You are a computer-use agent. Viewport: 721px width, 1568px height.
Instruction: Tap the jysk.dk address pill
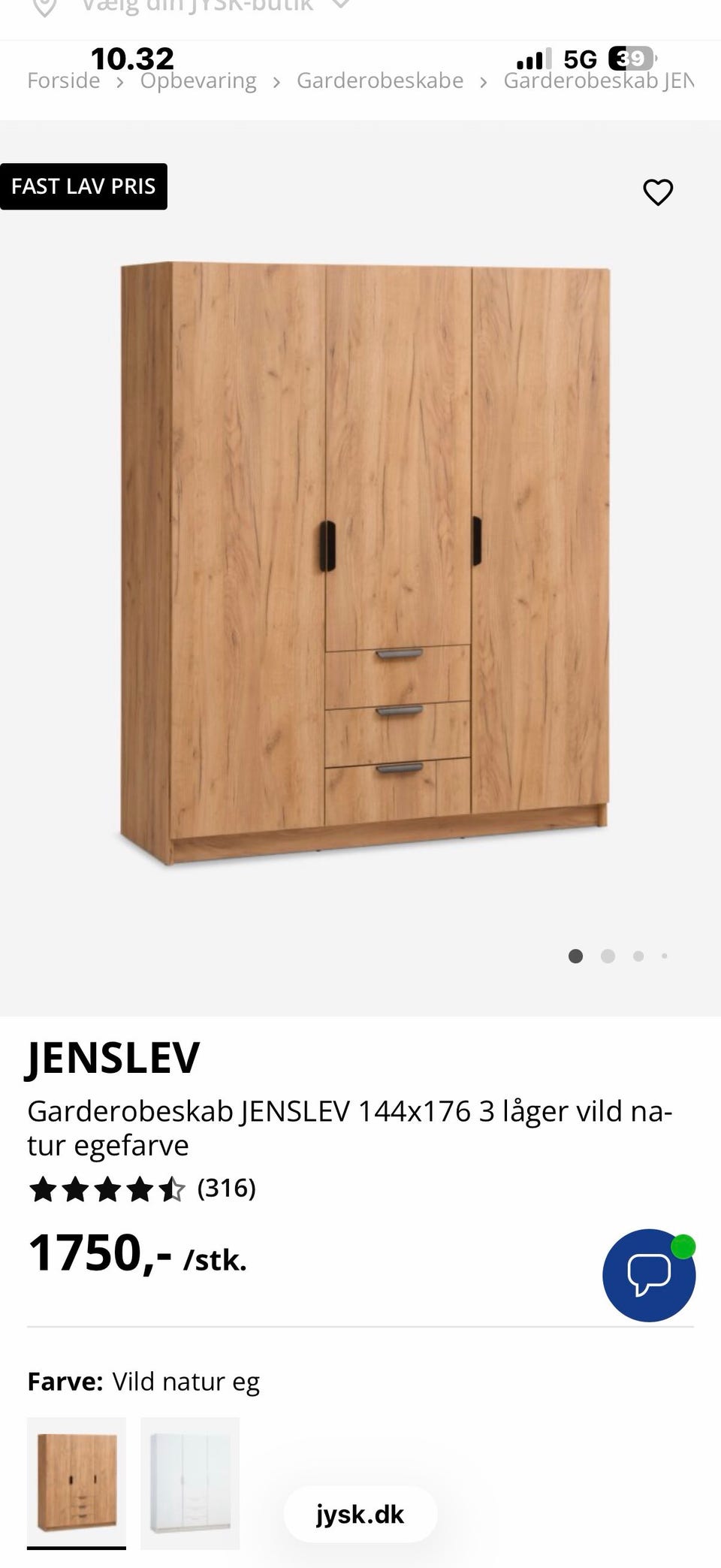point(360,1515)
